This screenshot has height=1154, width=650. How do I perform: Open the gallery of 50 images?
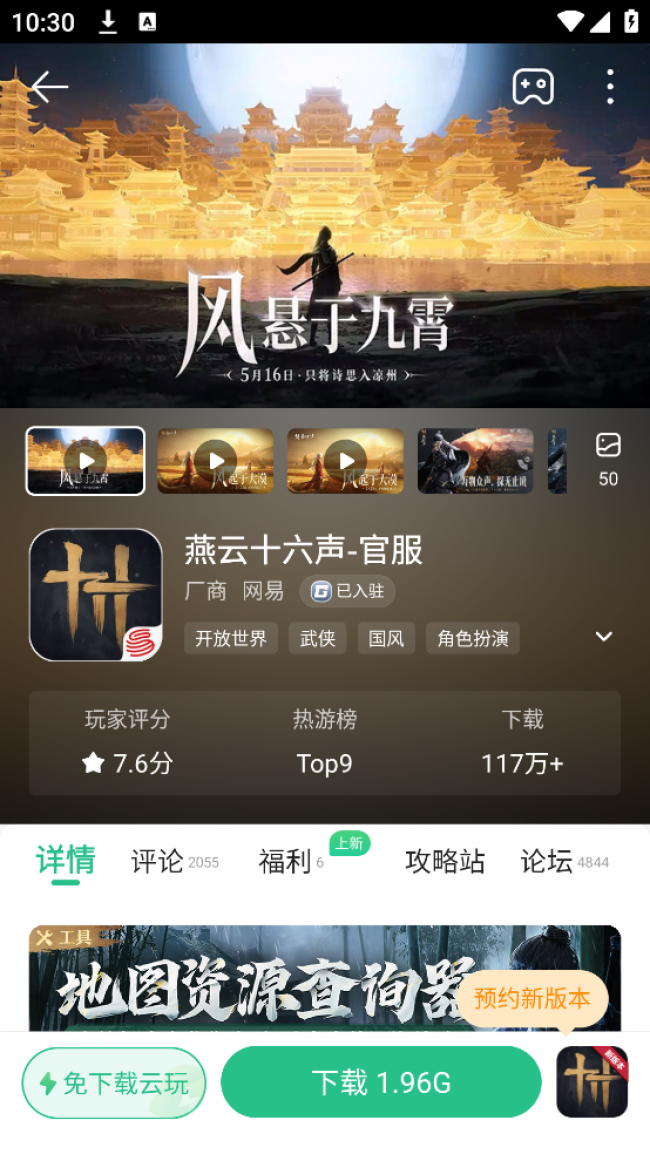point(608,459)
